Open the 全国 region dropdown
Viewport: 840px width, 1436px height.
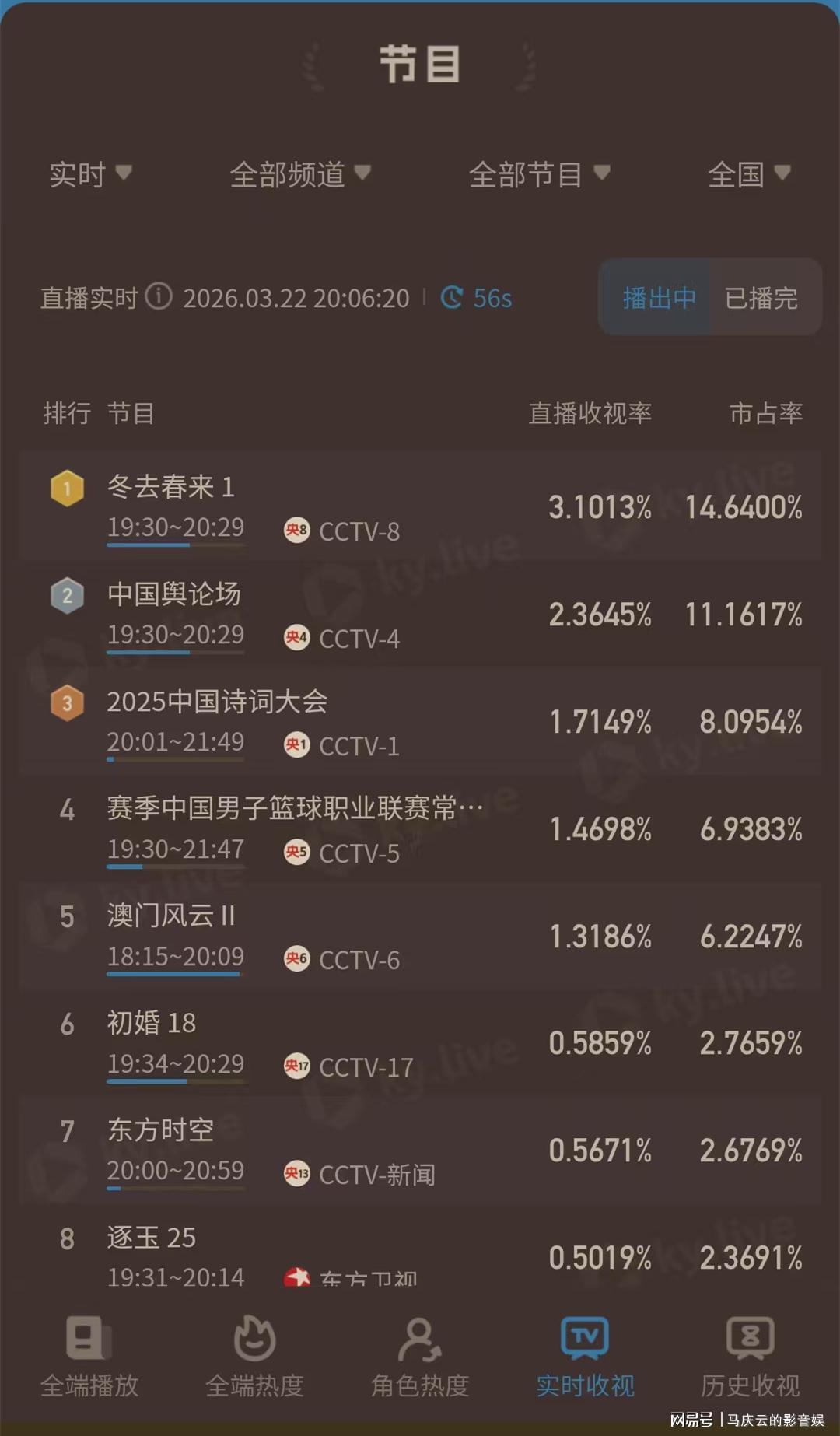tap(748, 174)
